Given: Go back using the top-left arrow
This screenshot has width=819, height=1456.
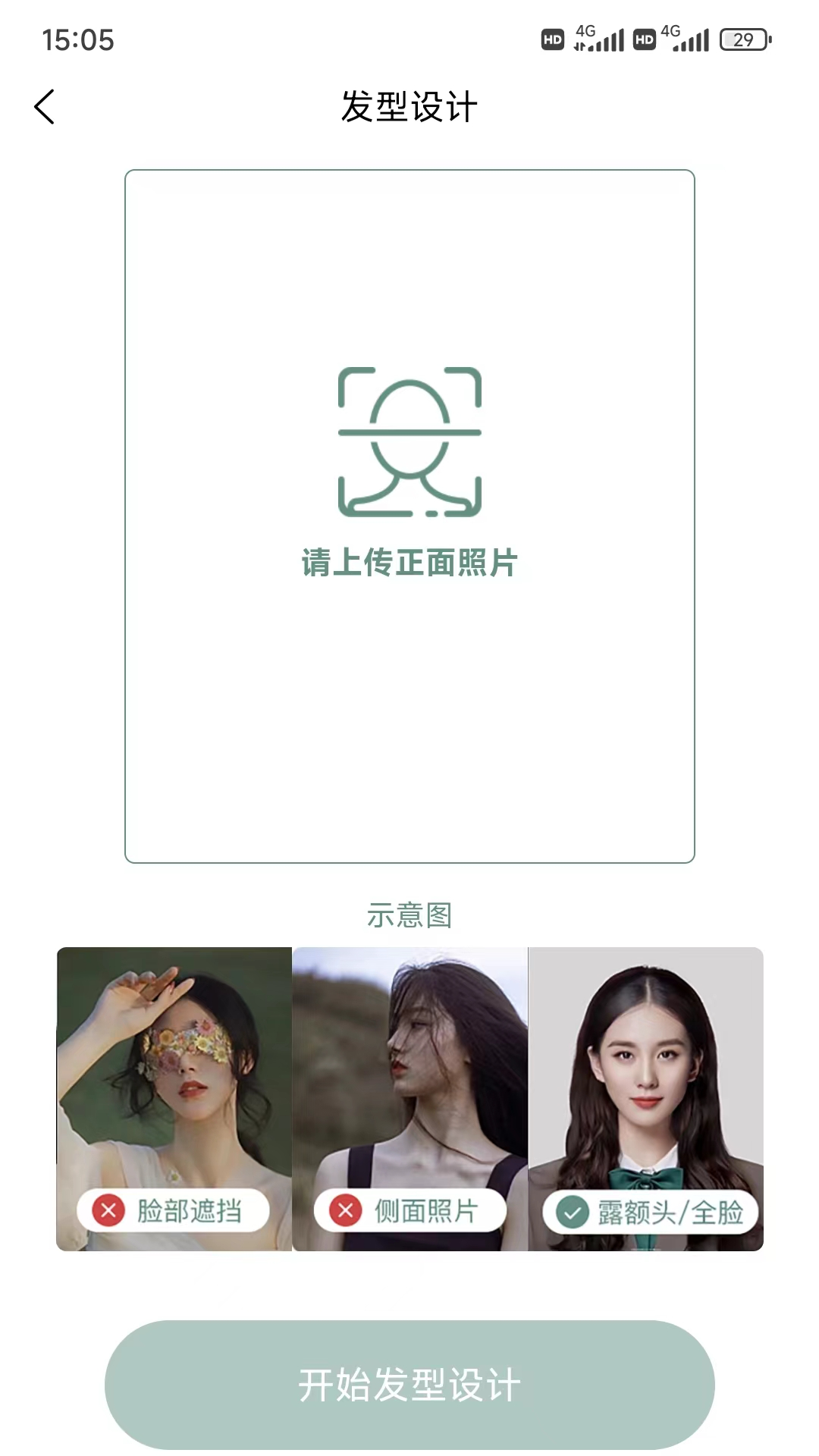Looking at the screenshot, I should click(45, 107).
